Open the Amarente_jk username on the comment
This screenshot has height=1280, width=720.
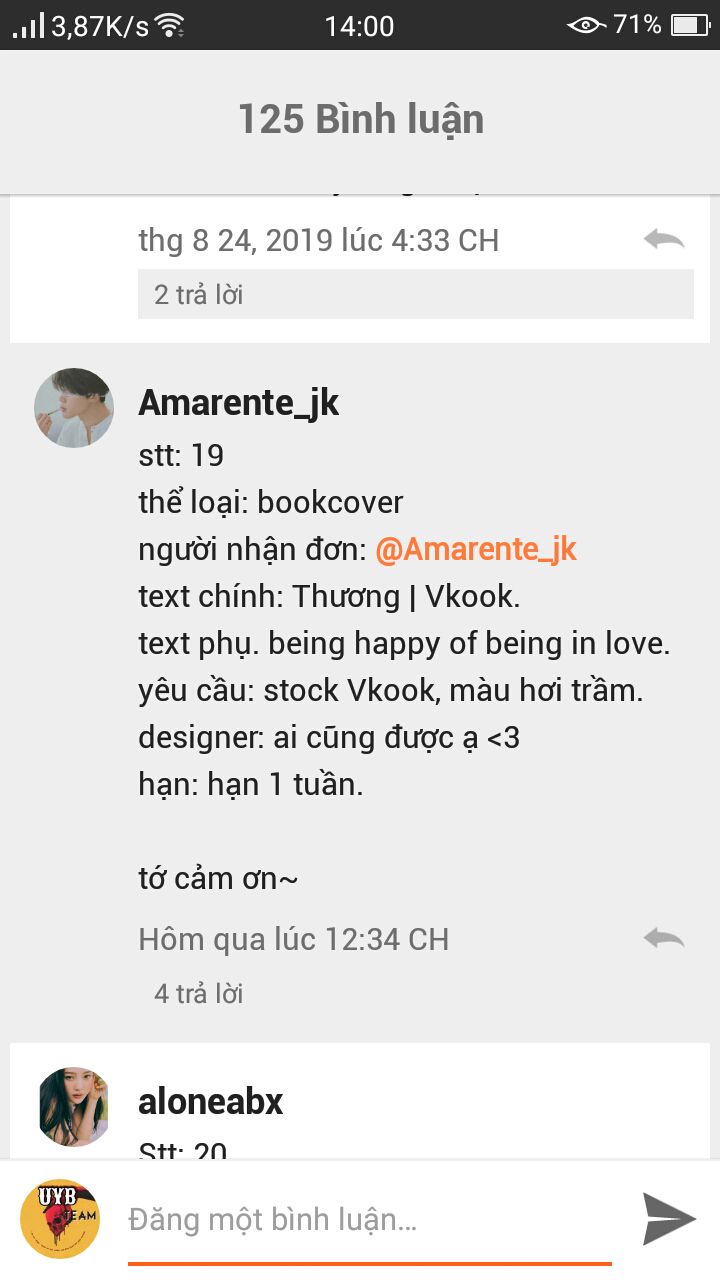(238, 403)
